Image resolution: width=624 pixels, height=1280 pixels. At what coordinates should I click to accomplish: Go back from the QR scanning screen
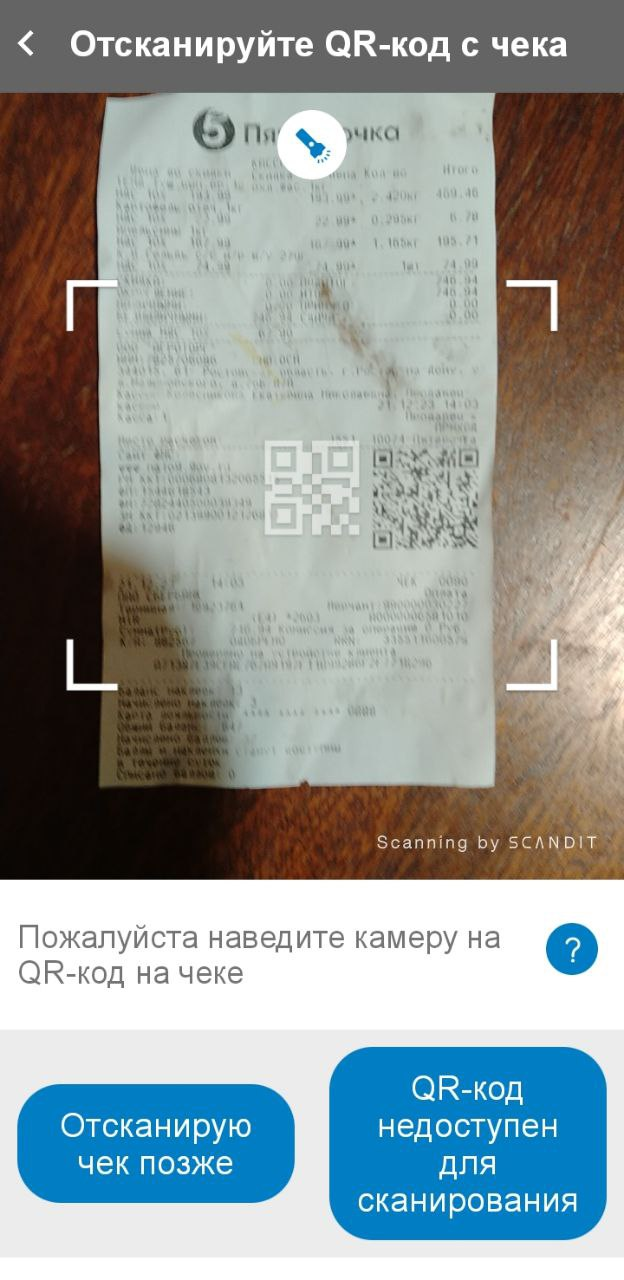click(x=27, y=44)
